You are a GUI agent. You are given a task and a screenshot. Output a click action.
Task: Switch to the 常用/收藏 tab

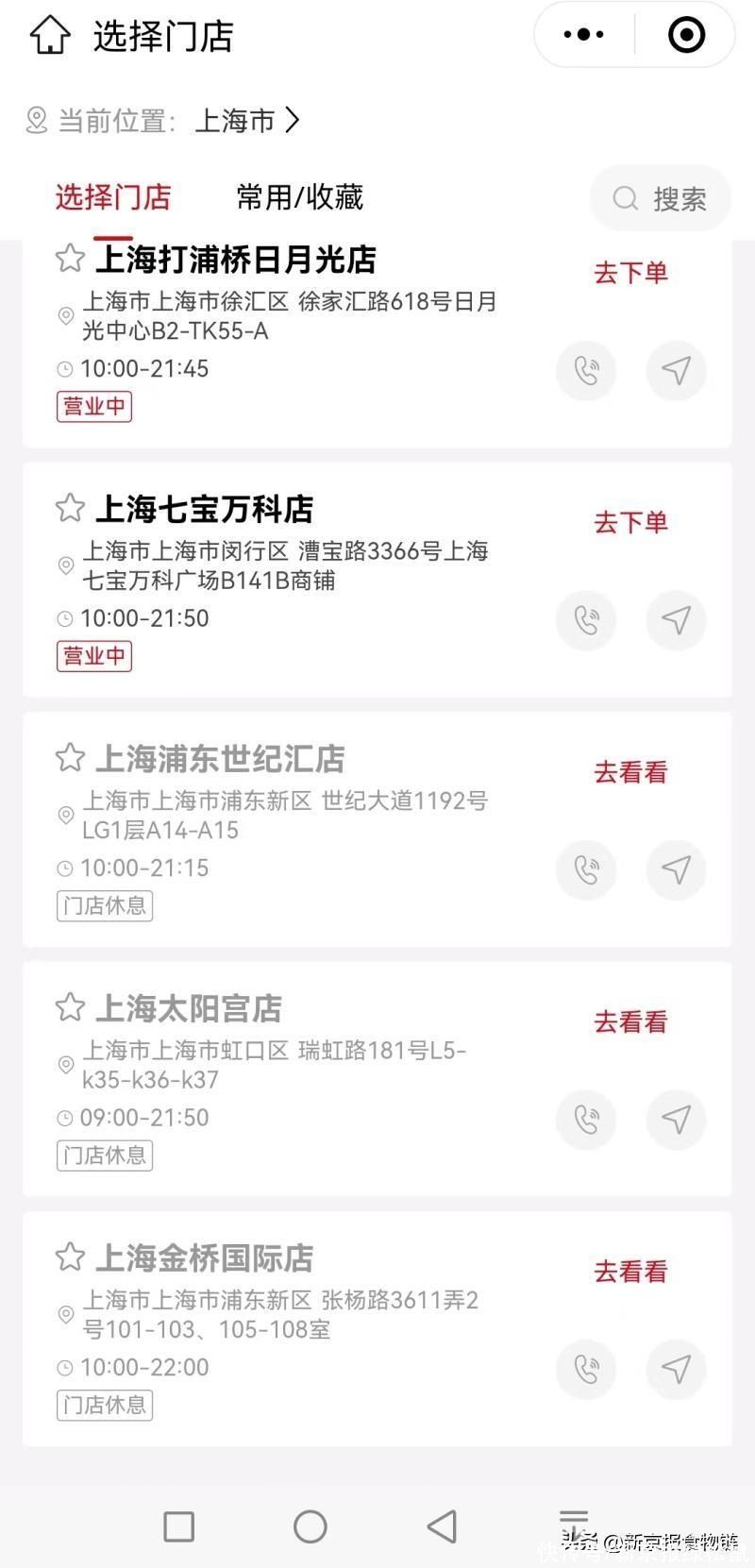(x=299, y=196)
